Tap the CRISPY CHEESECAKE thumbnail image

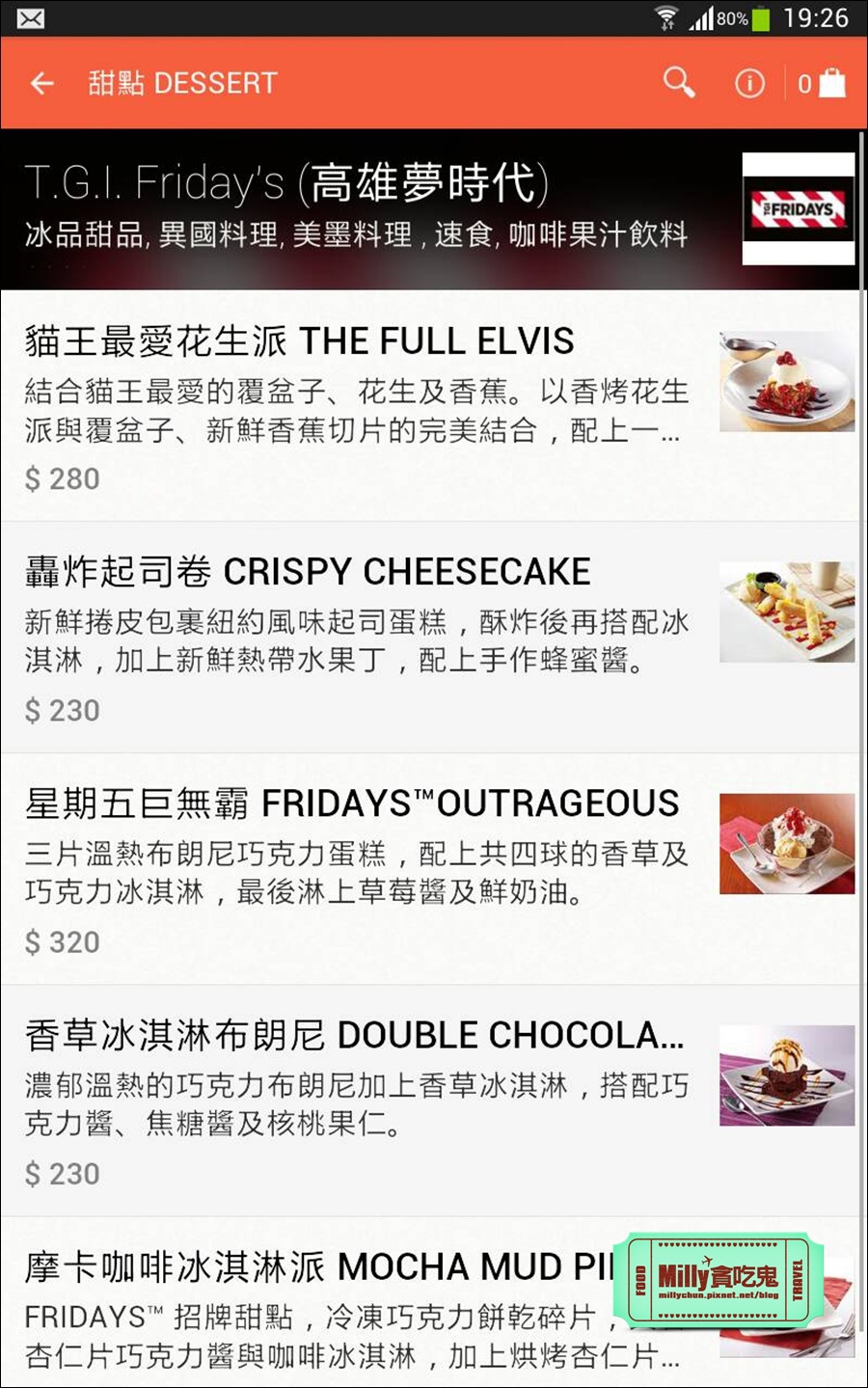pos(787,612)
